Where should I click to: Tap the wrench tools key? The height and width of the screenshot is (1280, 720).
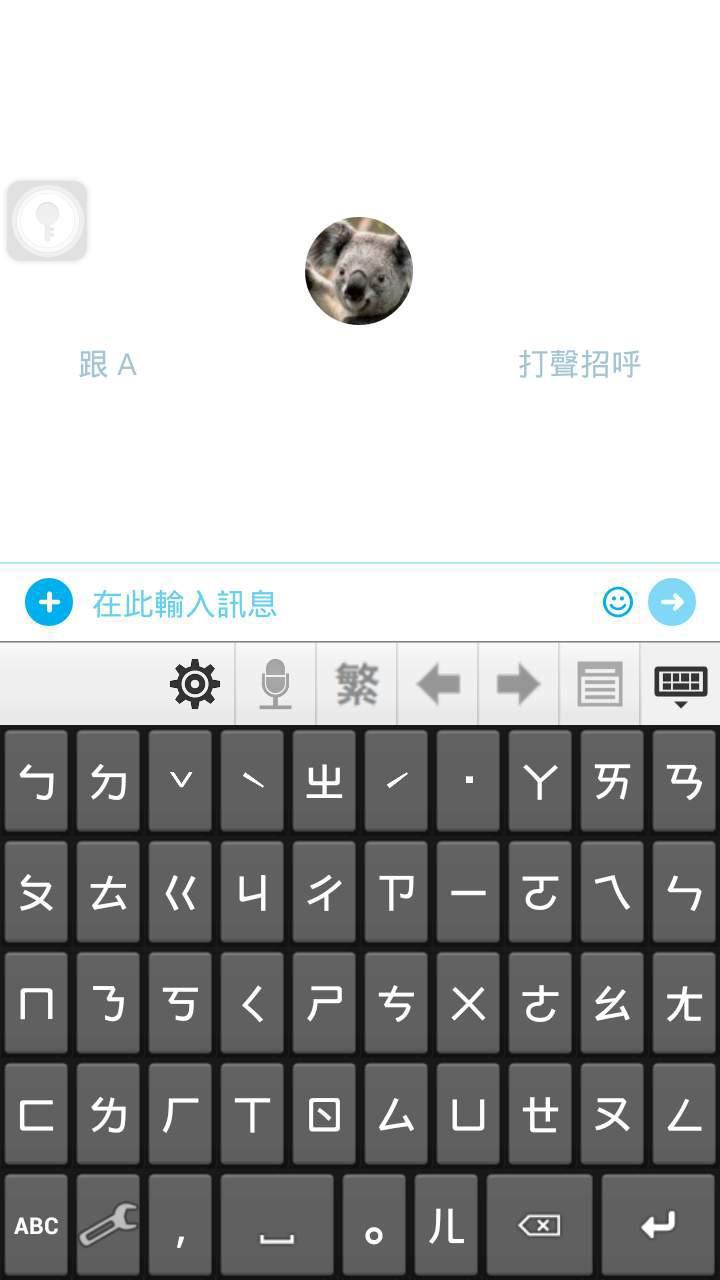108,1225
